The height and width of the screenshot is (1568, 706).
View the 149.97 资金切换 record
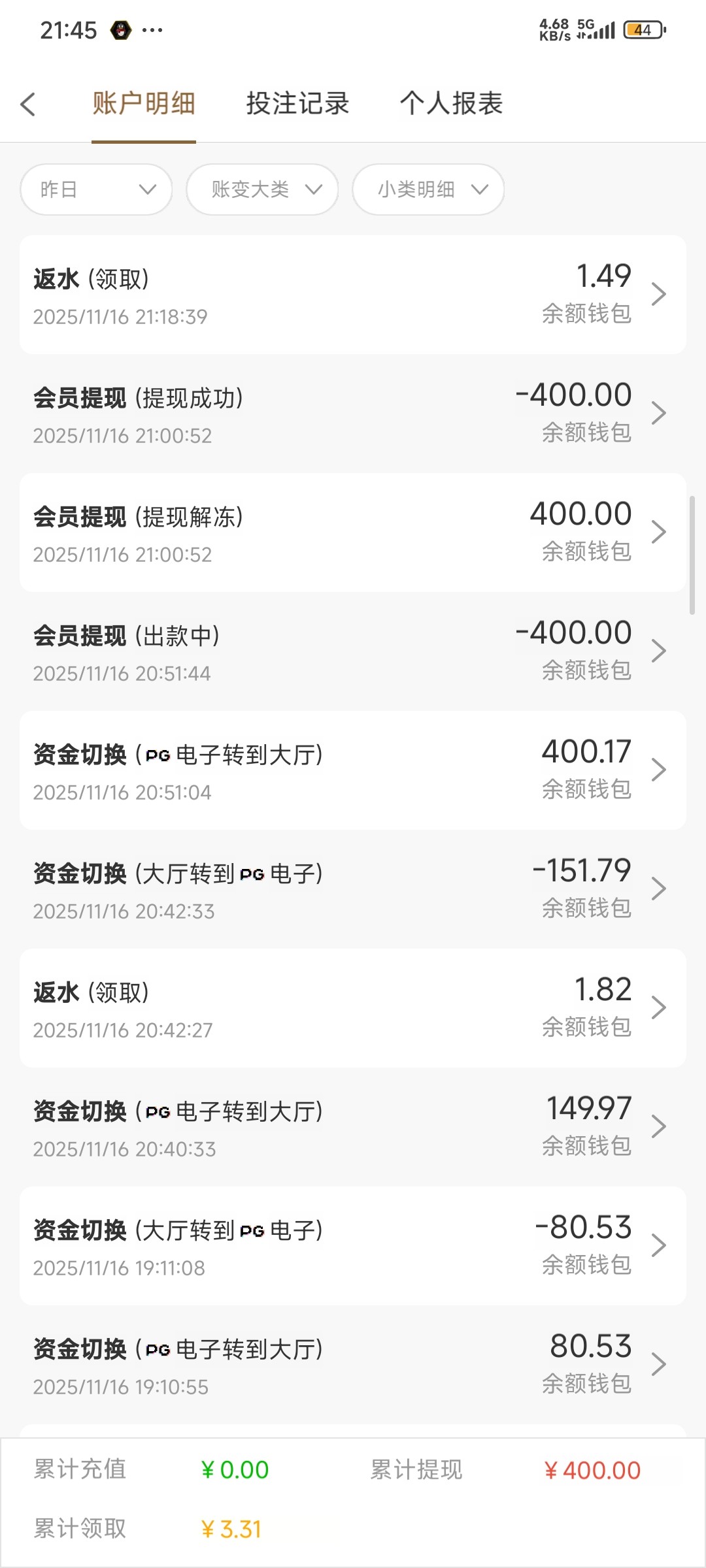point(353,1127)
